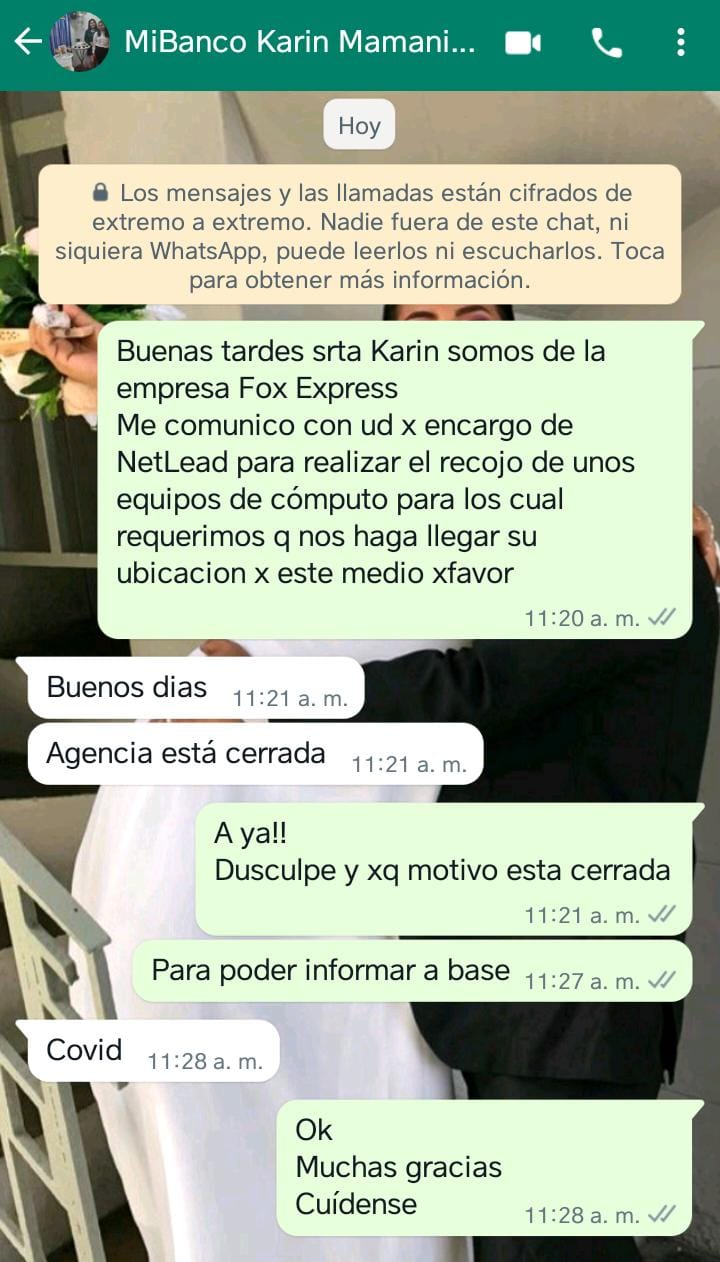Viewport: 720px width, 1262px height.
Task: Open the three-dot overflow menu
Action: [x=681, y=42]
